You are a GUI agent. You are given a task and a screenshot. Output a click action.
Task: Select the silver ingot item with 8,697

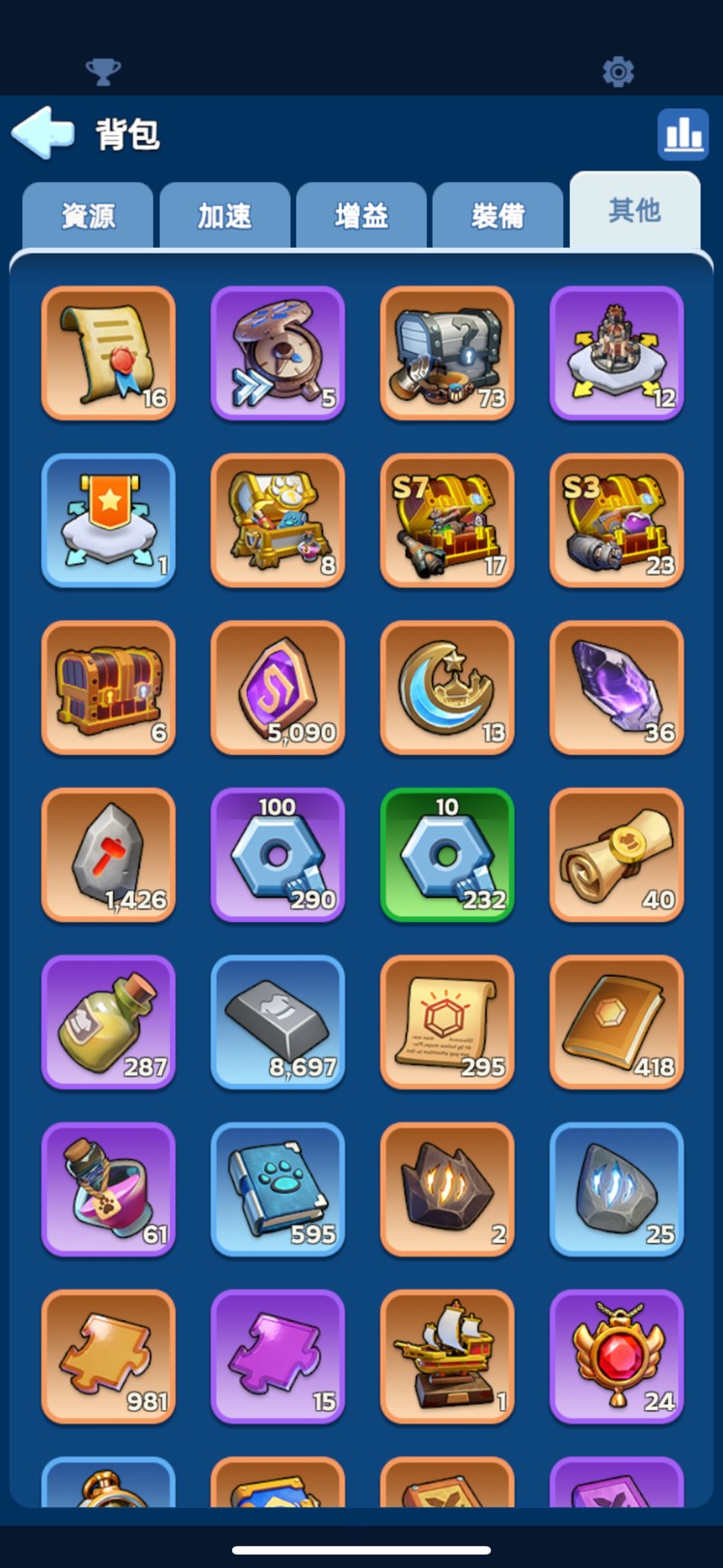click(x=278, y=1022)
